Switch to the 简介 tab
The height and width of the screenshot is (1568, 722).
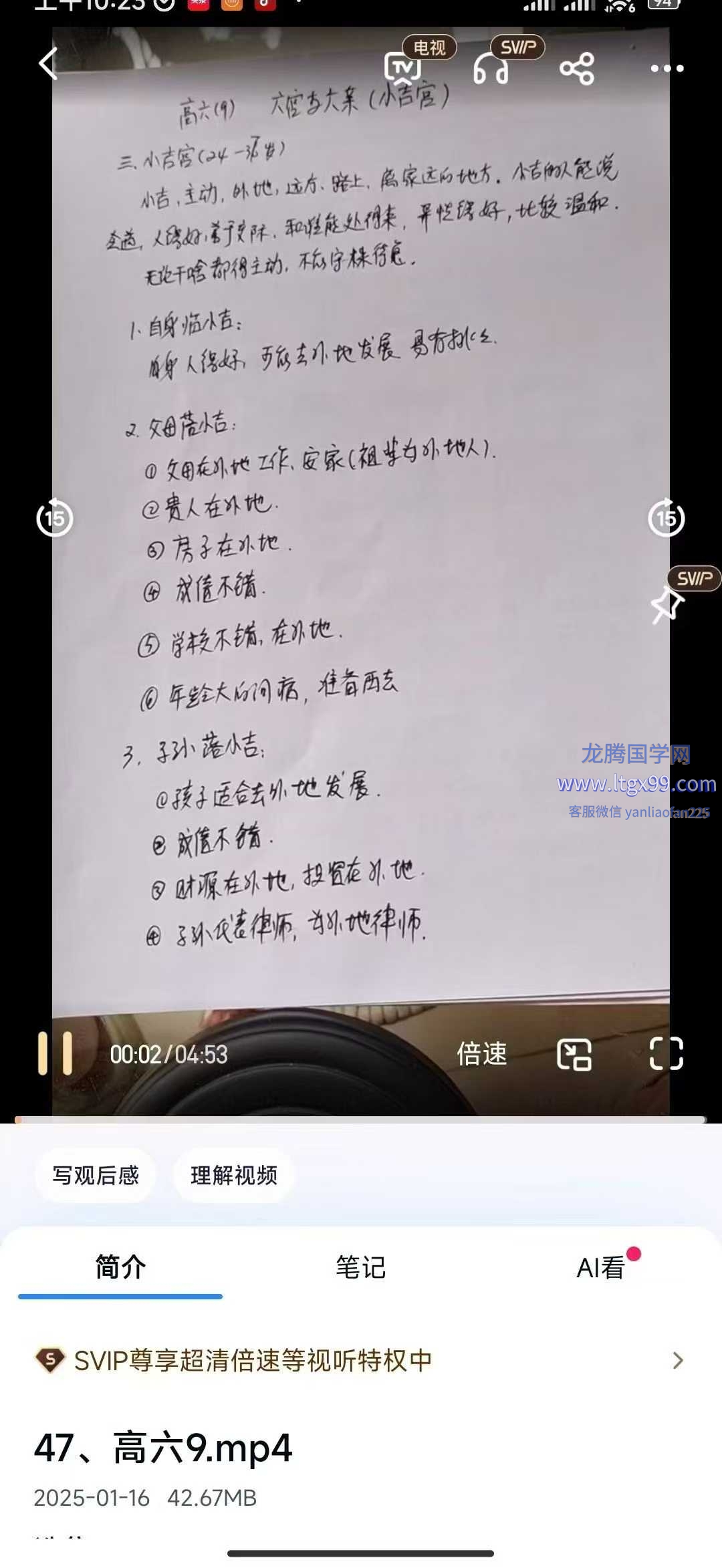pos(120,1267)
